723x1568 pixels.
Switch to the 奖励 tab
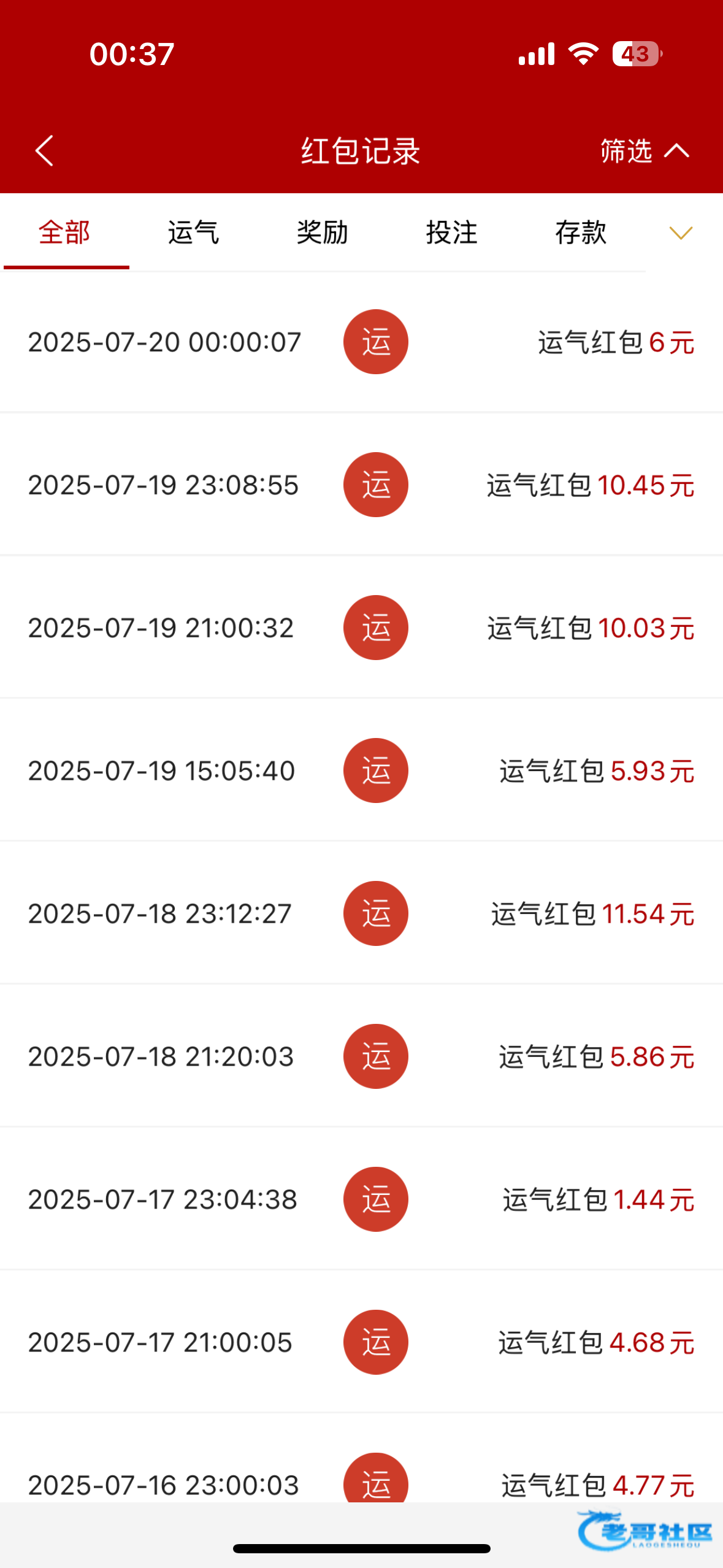click(323, 233)
